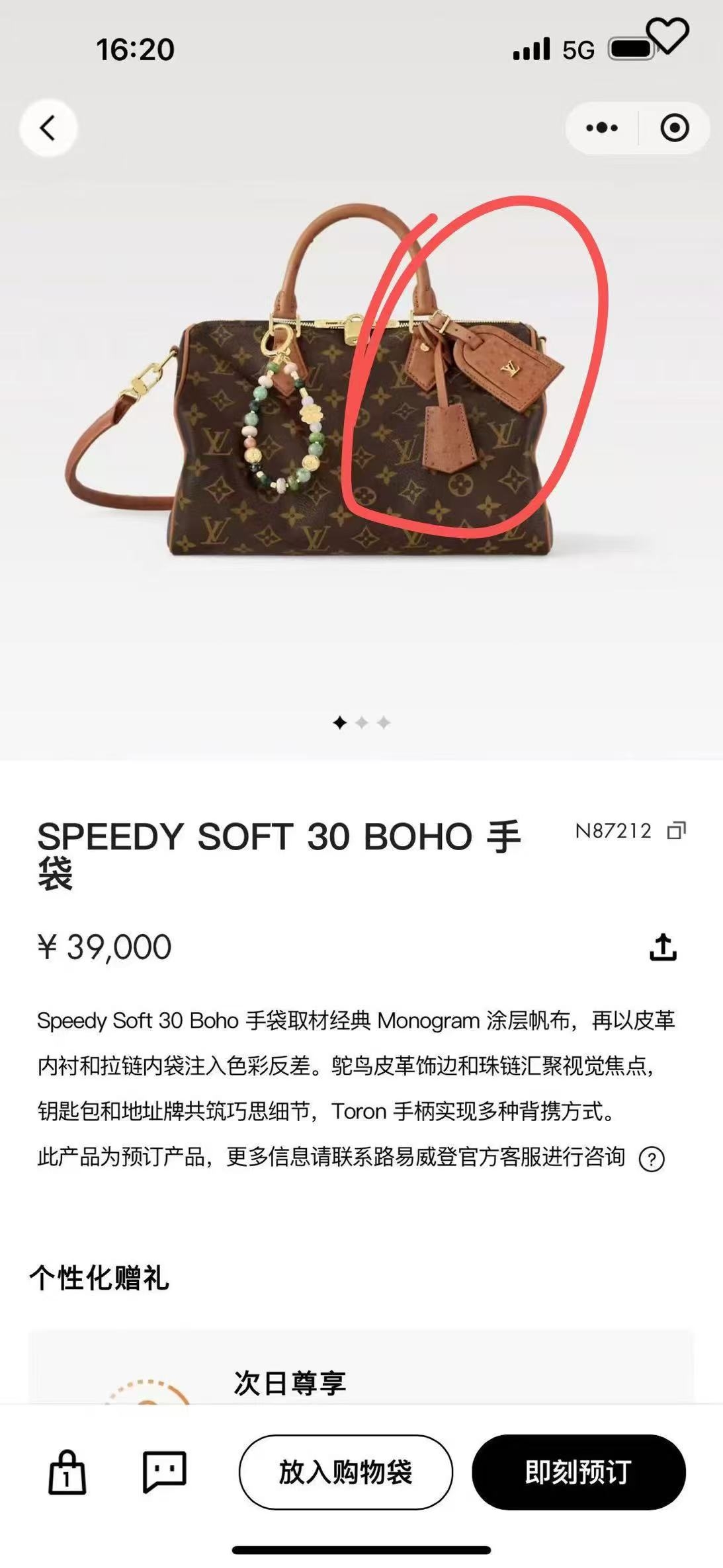Tap 放入购物袋 to add to bag

346,1471
